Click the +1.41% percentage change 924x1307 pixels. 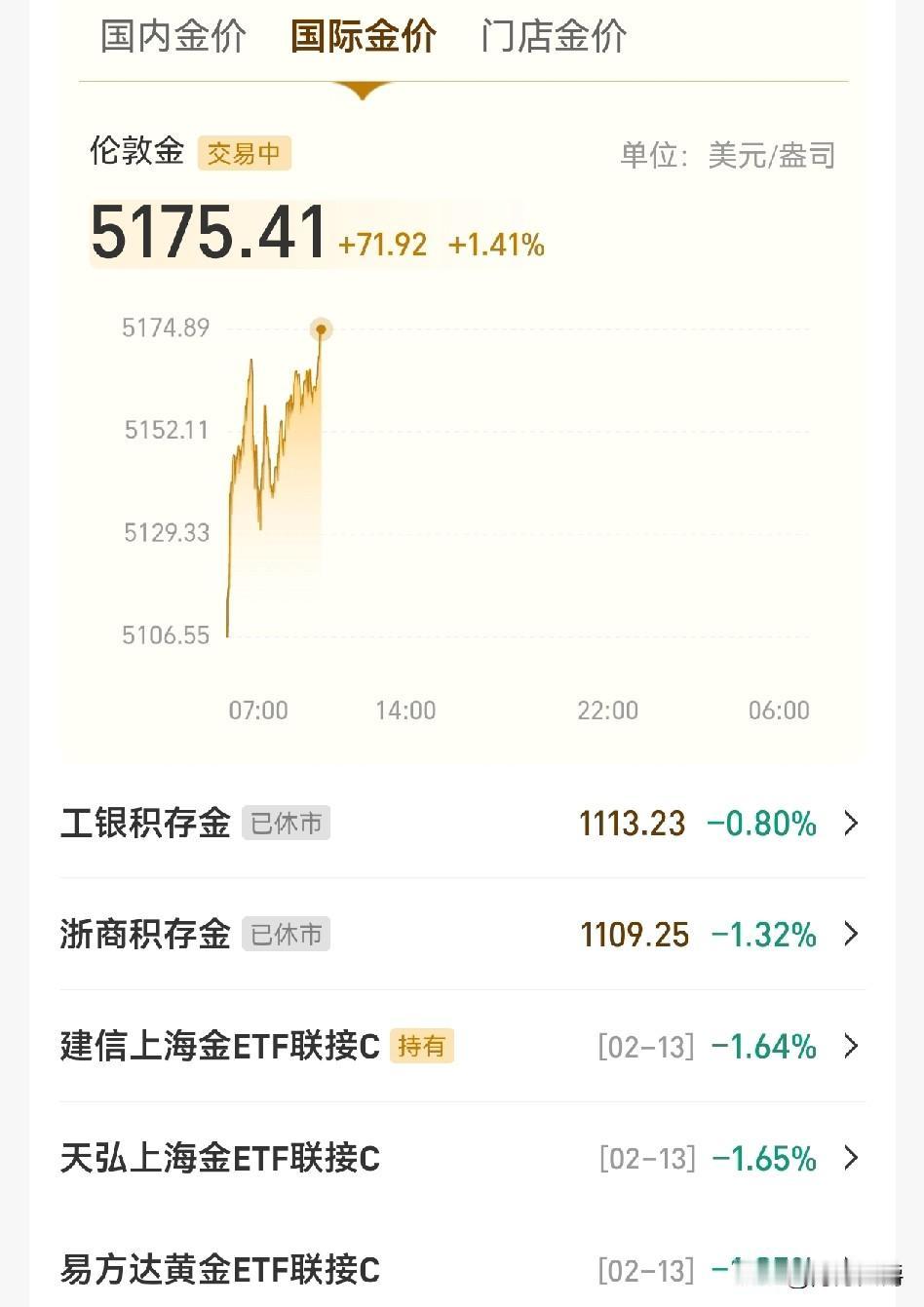[x=497, y=247]
